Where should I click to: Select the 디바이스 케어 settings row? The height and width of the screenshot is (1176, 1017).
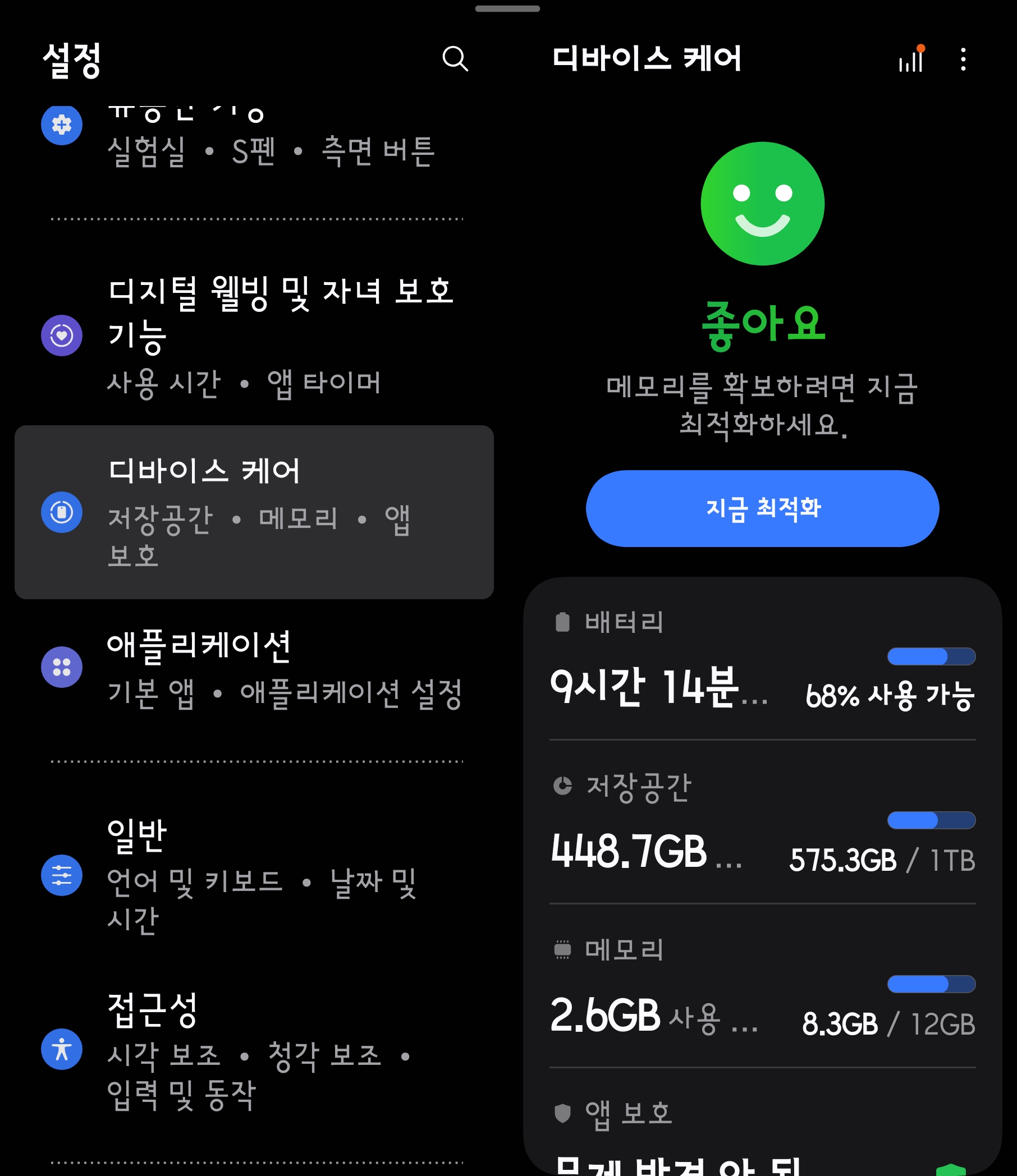254,512
